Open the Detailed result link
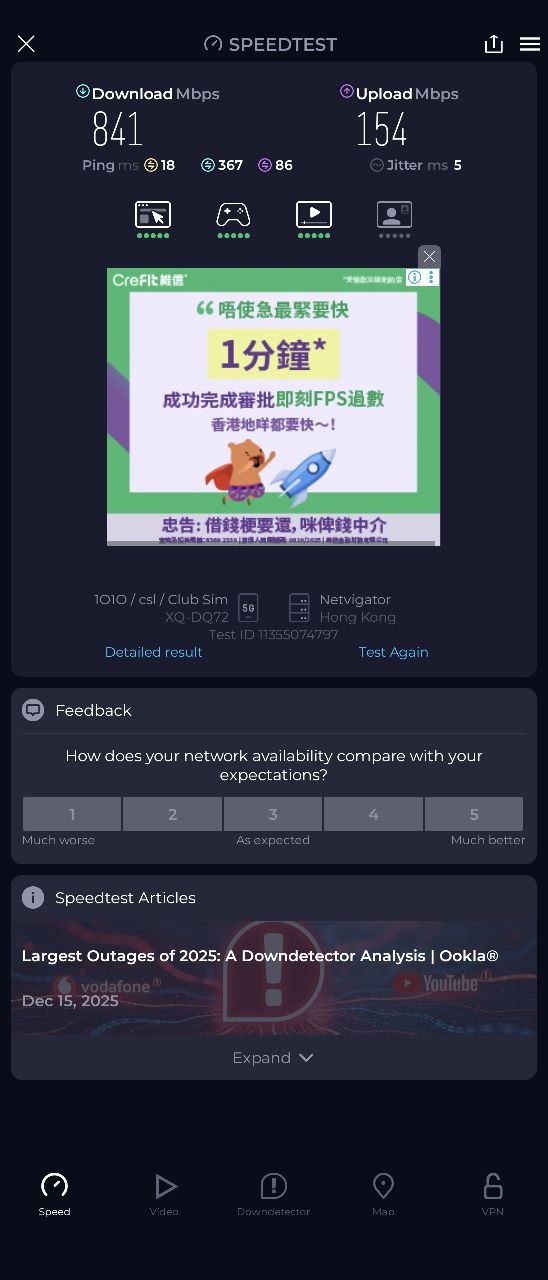Viewport: 548px width, 1280px height. coord(154,652)
